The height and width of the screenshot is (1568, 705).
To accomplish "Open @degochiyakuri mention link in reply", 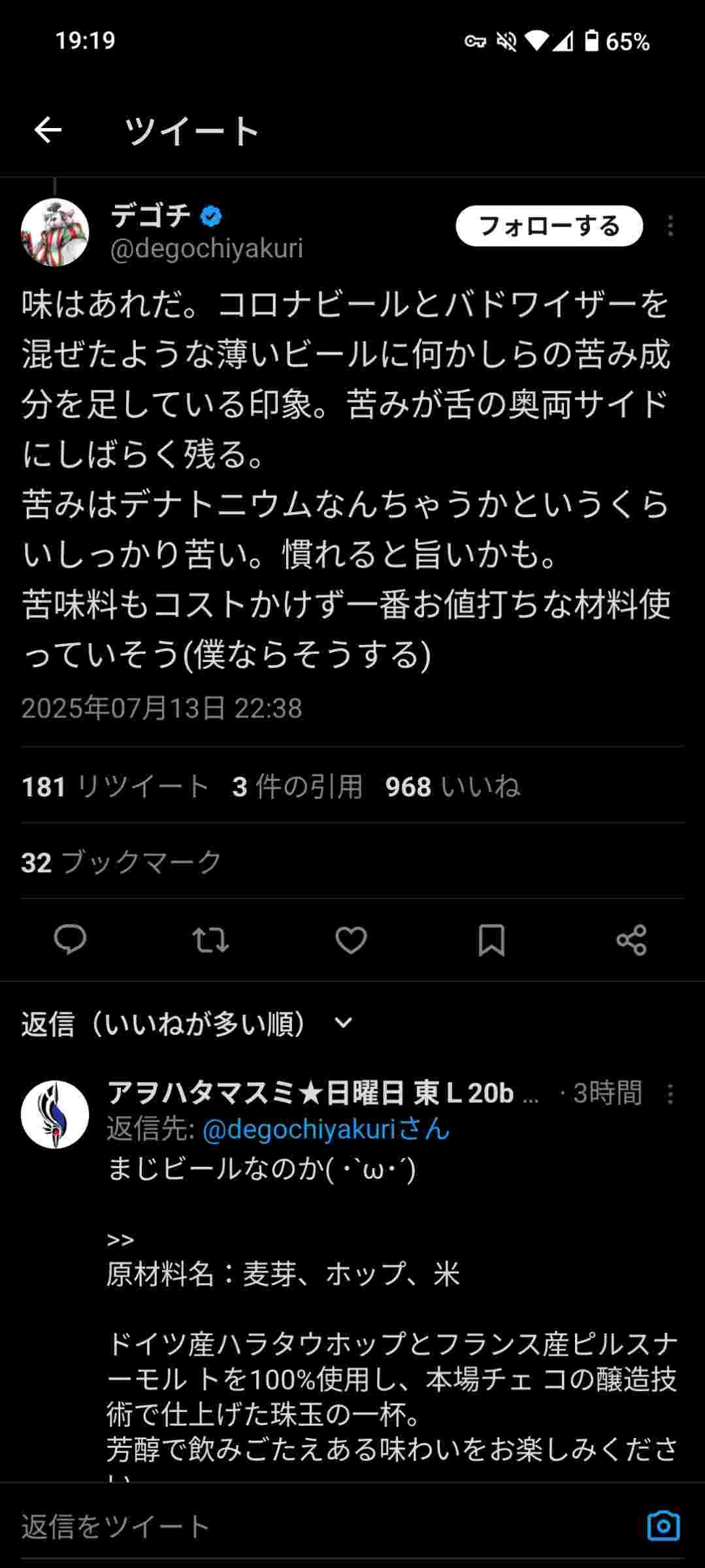I will tap(325, 1129).
